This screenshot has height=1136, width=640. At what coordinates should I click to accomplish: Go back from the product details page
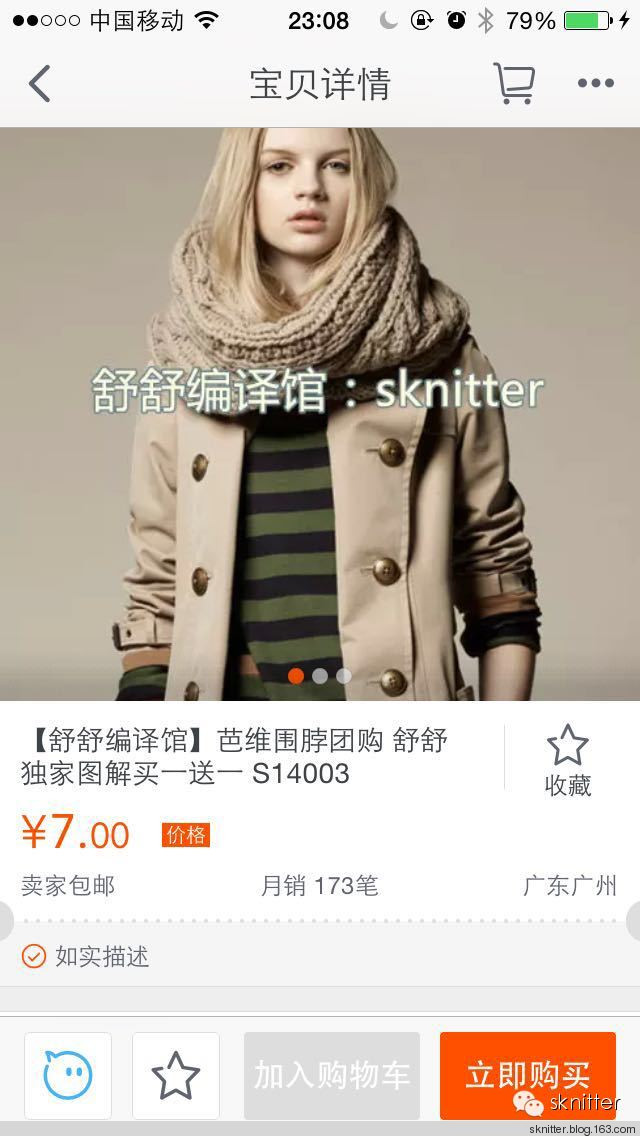40,84
